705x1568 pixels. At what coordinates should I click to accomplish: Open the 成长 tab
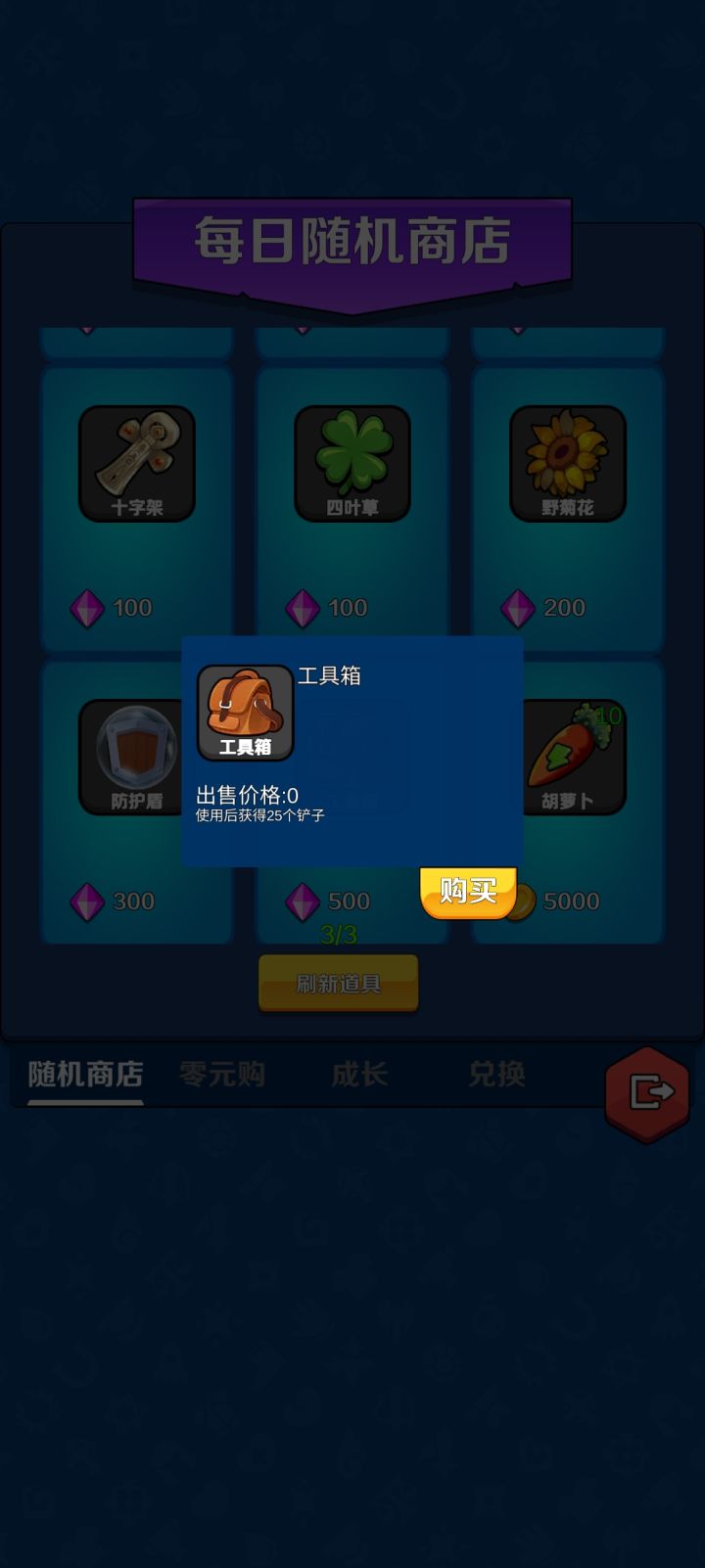(359, 1074)
